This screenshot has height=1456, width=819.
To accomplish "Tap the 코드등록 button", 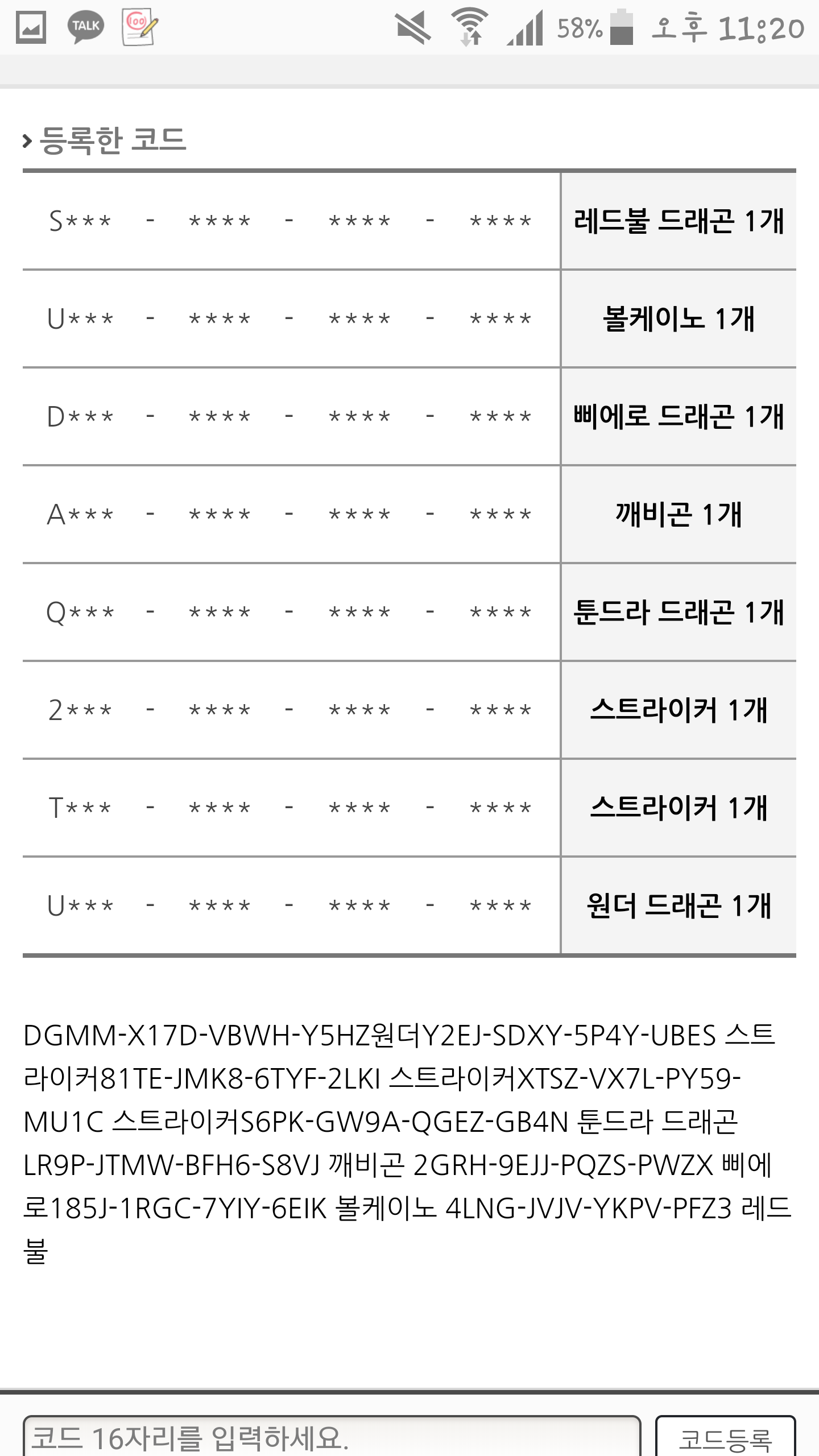I will (725, 1438).
